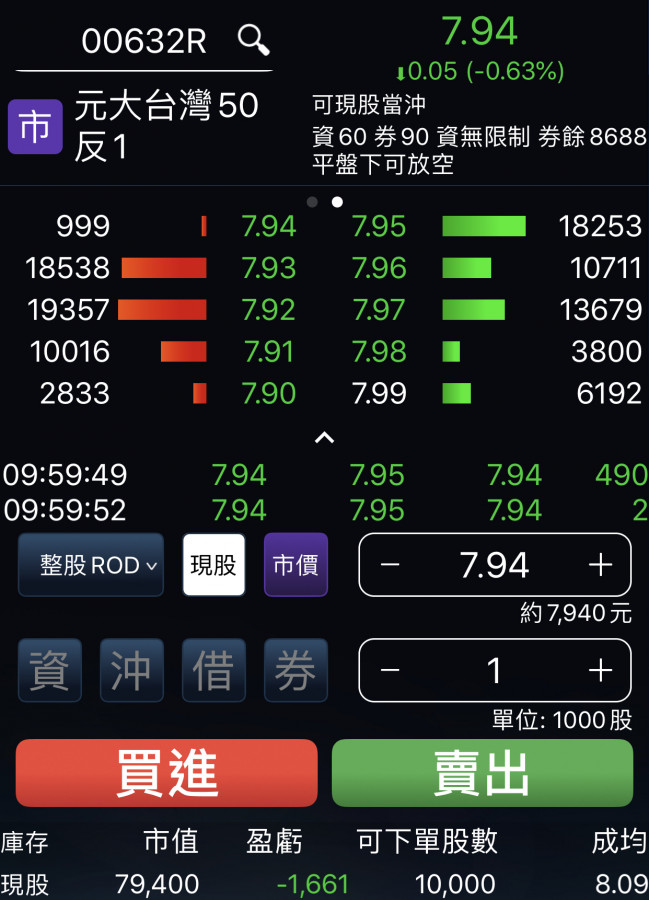Select the 現股 trade type button

(x=214, y=565)
